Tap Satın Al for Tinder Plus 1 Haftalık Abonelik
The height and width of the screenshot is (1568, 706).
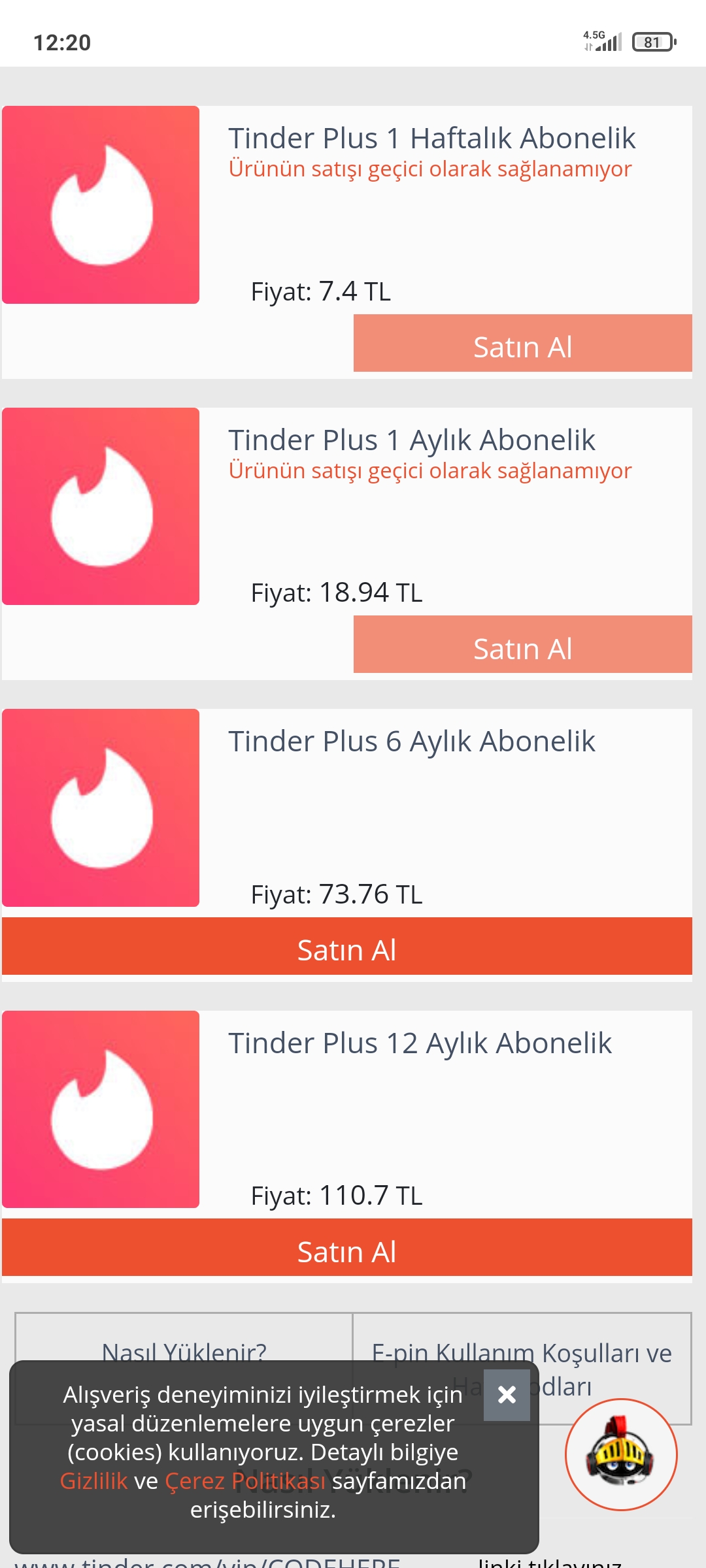click(522, 344)
